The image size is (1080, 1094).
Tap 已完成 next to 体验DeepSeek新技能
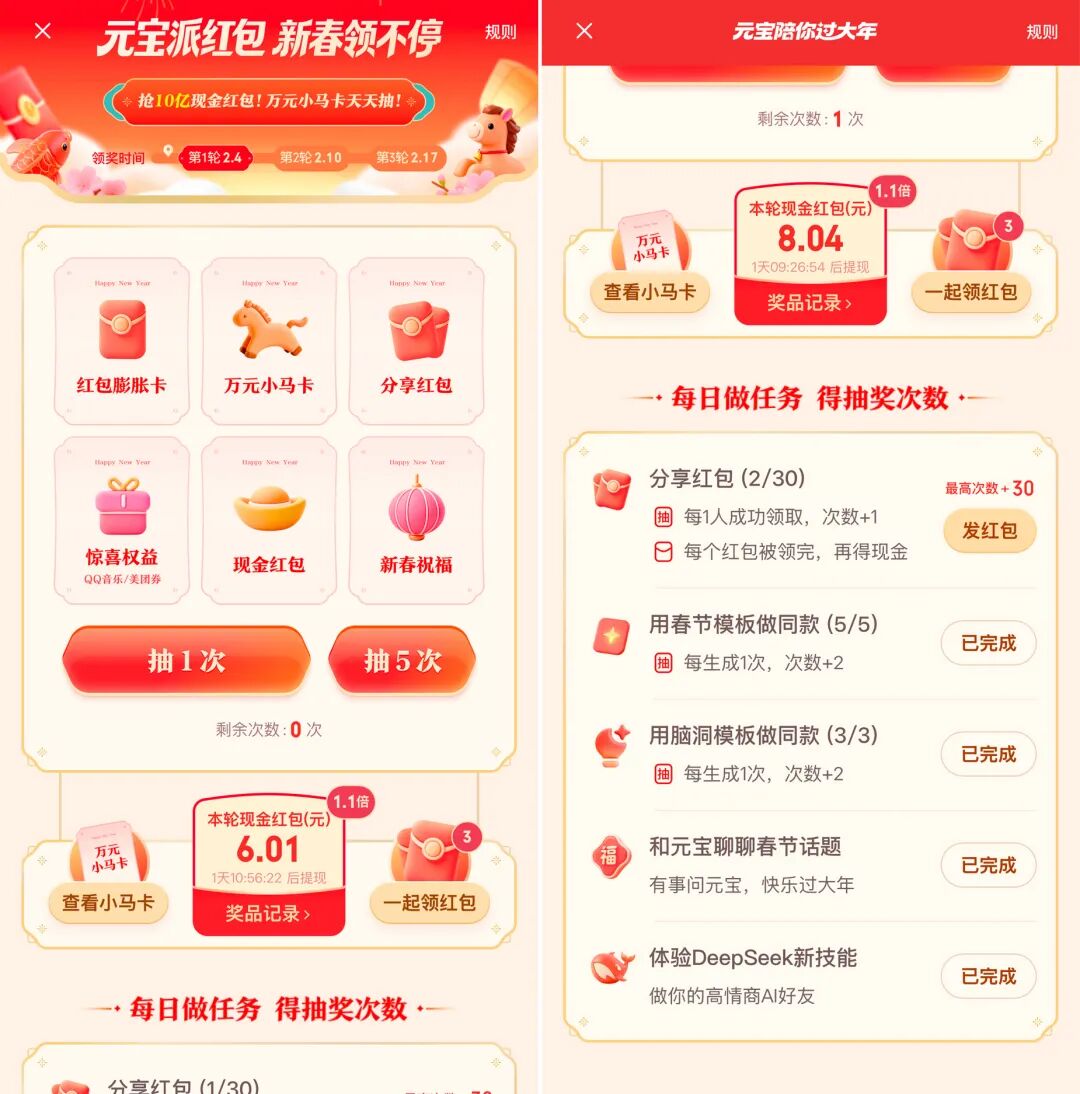(988, 976)
